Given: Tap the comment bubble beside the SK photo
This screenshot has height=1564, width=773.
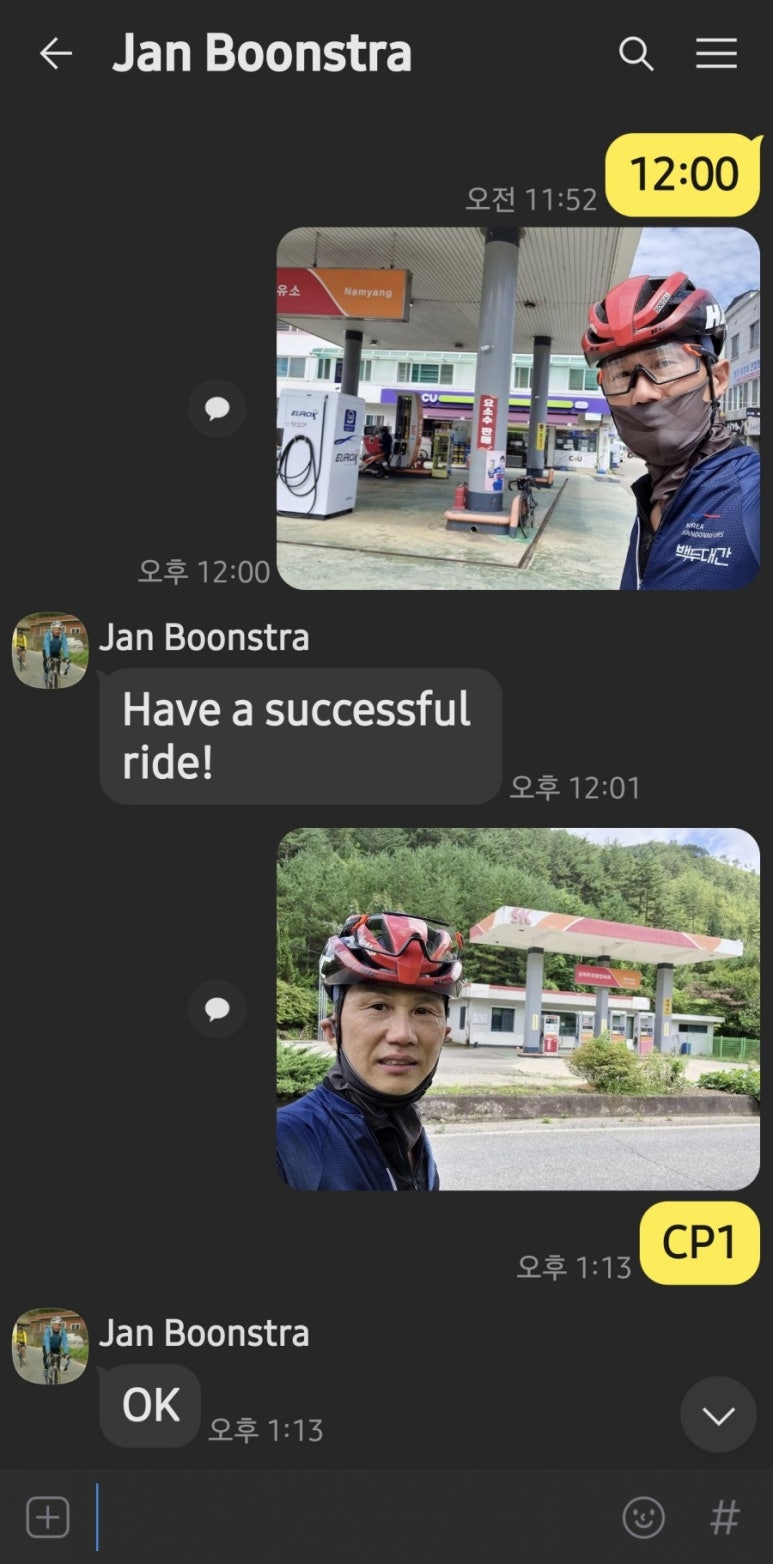Looking at the screenshot, I should point(217,1008).
